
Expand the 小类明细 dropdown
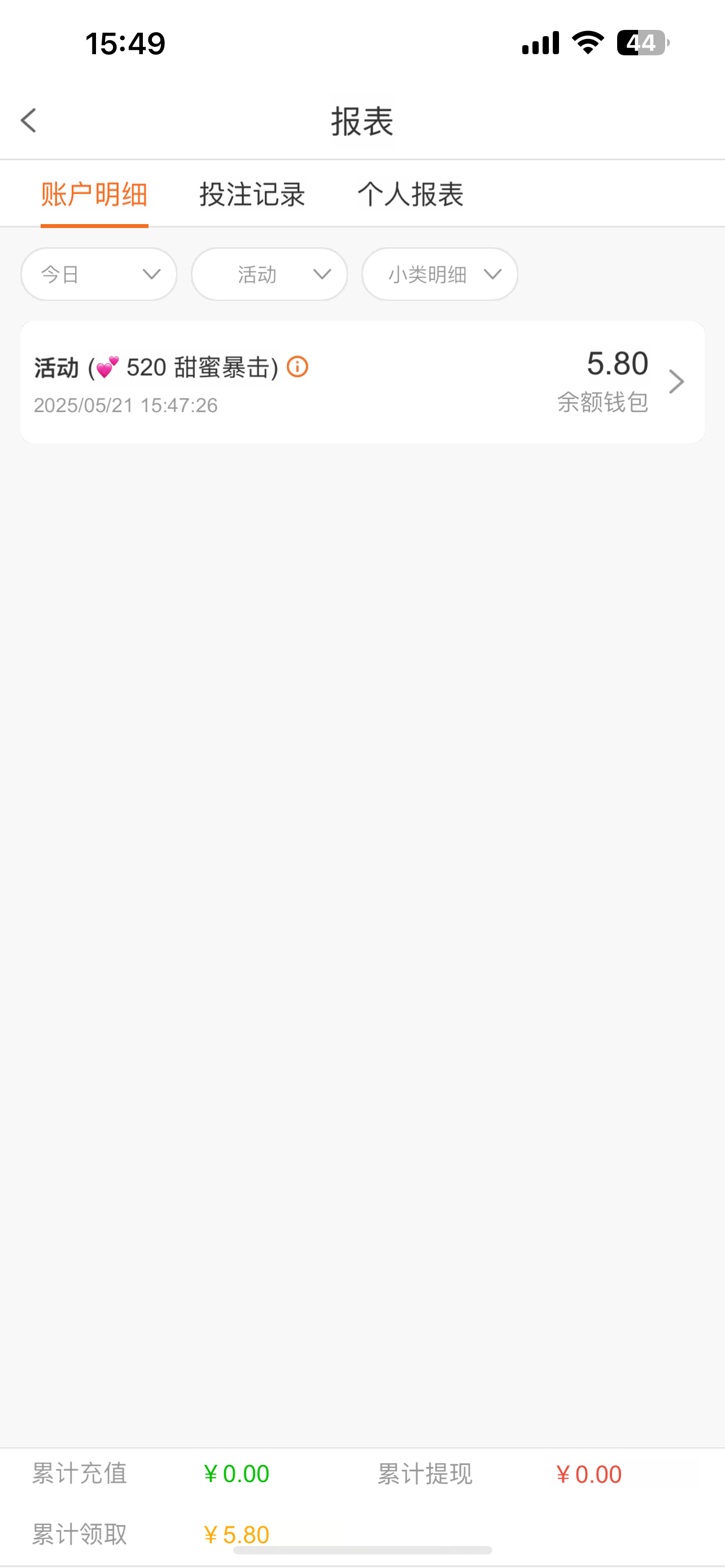pos(440,274)
